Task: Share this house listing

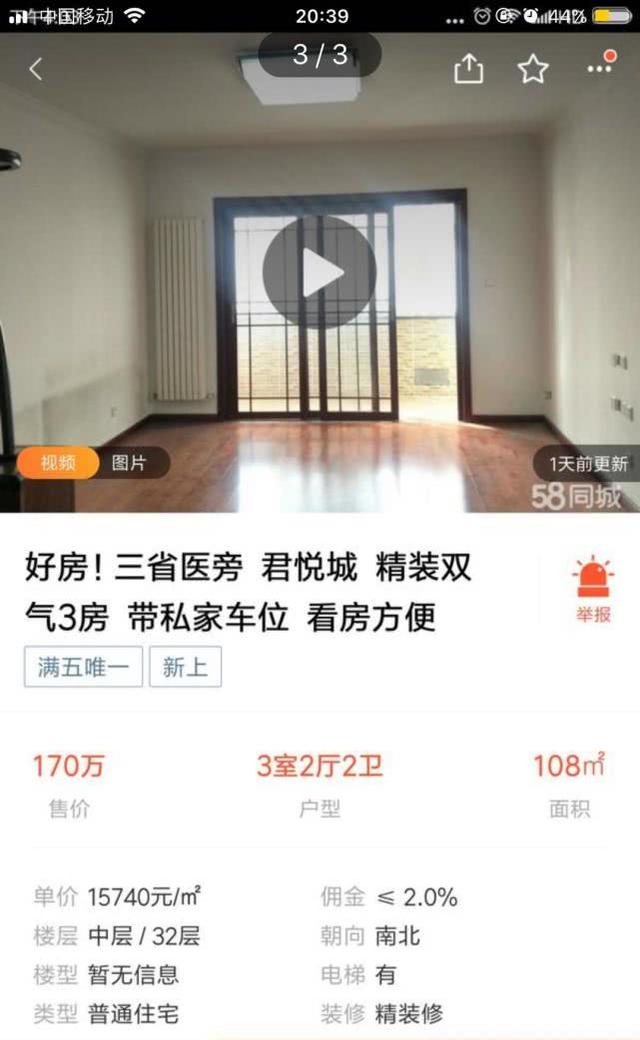Action: click(x=468, y=69)
